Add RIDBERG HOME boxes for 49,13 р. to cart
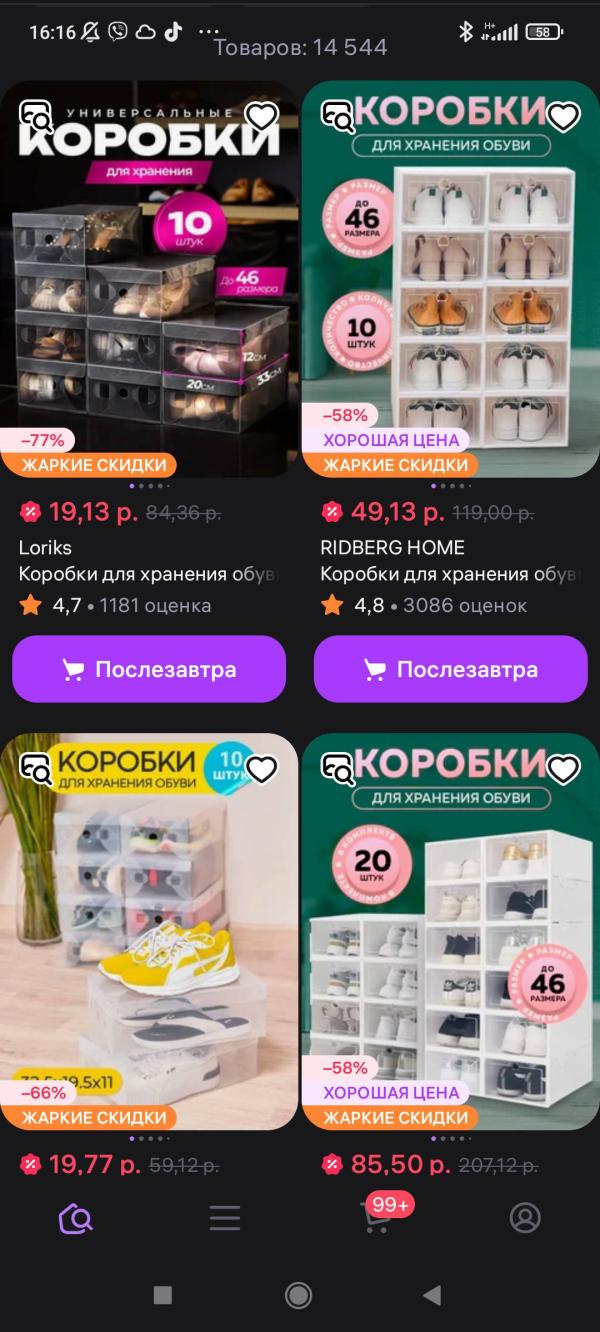This screenshot has width=600, height=1332. [x=450, y=669]
